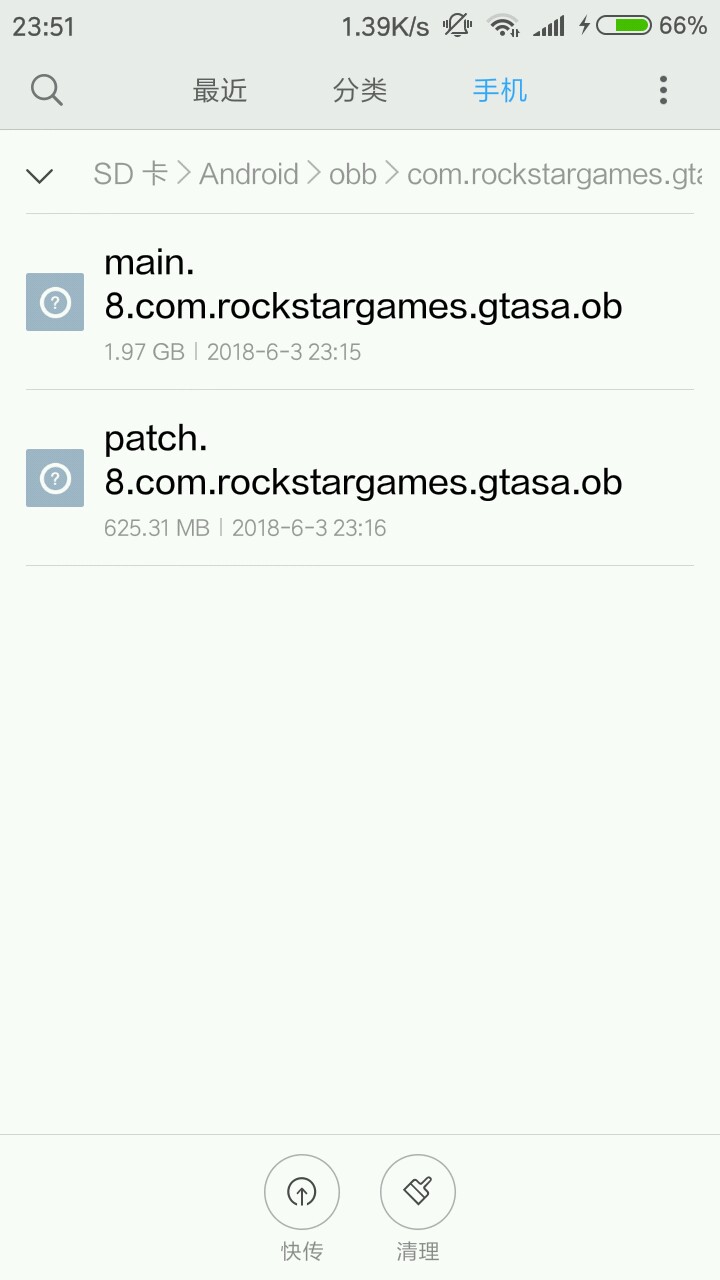Open the patch.8 obb file

[x=360, y=478]
